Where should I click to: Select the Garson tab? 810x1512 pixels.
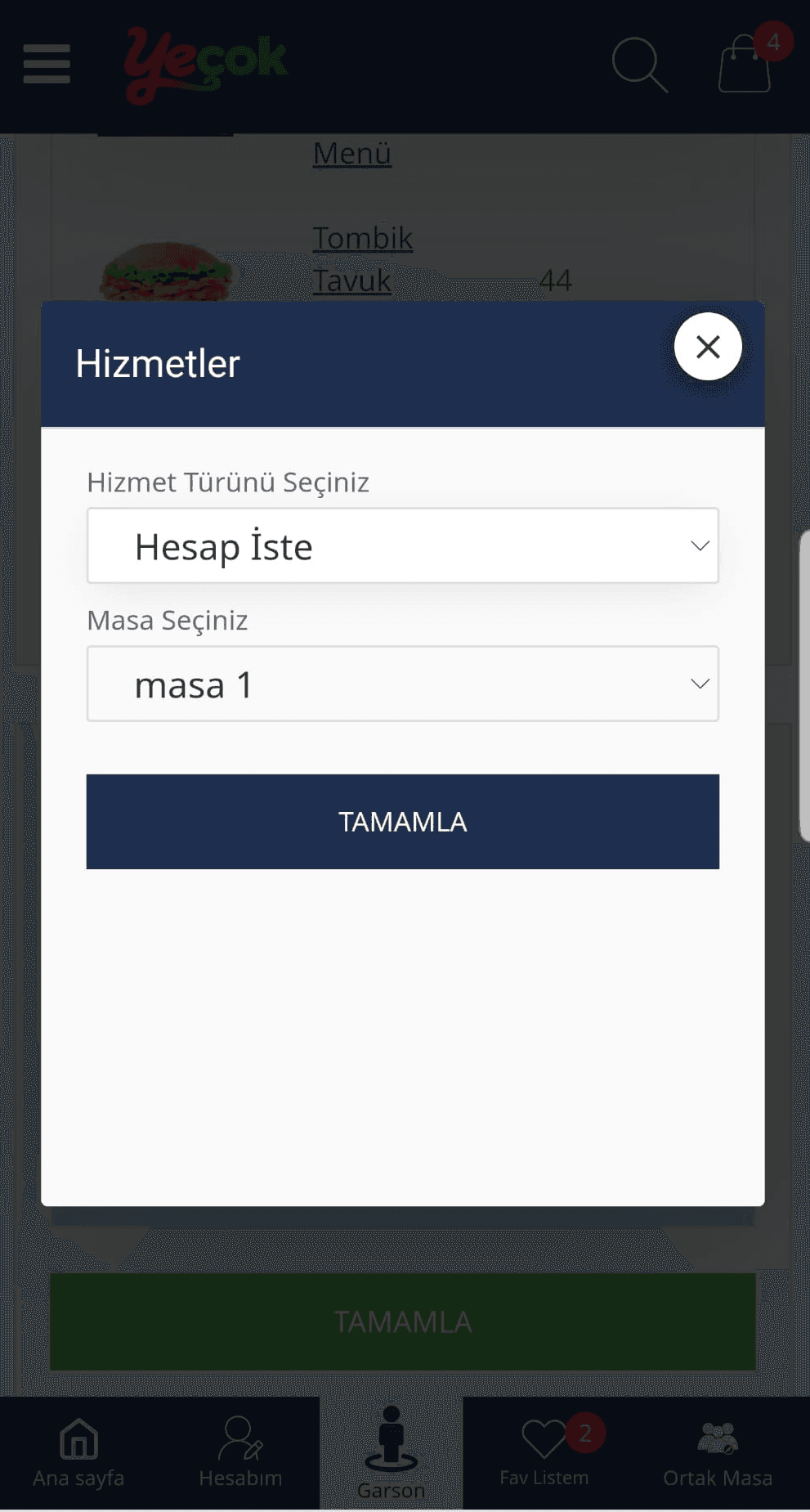click(x=391, y=1453)
